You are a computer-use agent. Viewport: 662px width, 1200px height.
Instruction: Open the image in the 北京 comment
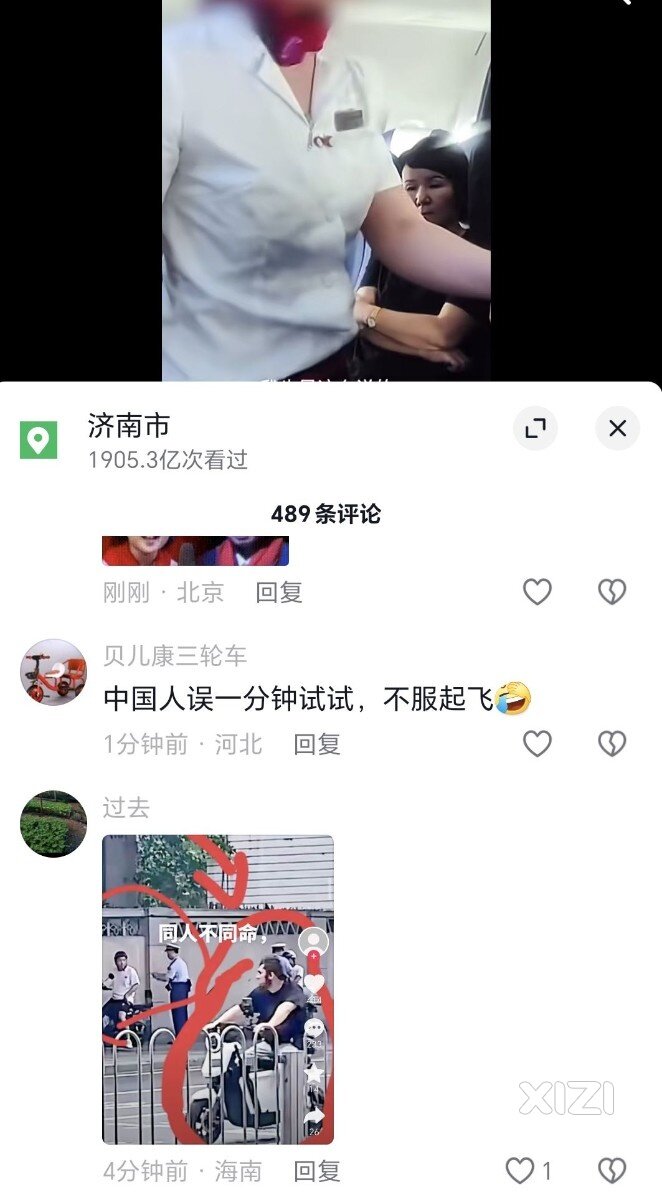pyautogui.click(x=195, y=551)
